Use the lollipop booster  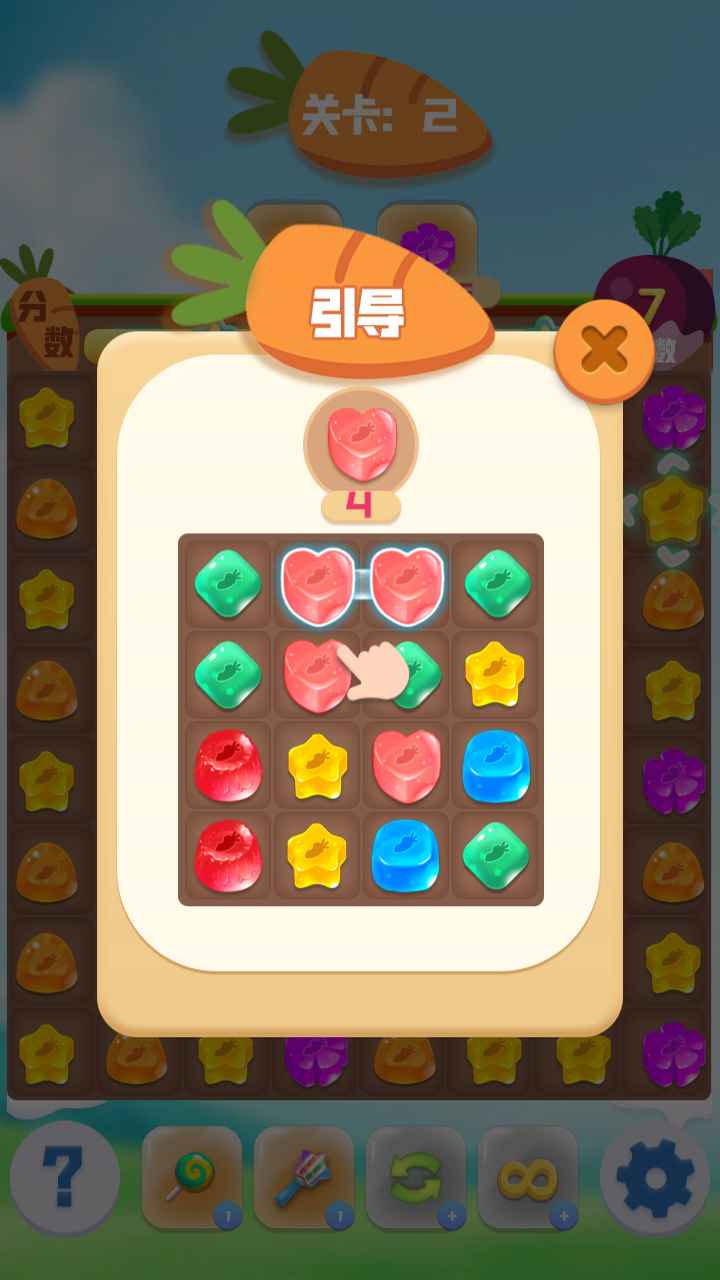click(x=191, y=1177)
